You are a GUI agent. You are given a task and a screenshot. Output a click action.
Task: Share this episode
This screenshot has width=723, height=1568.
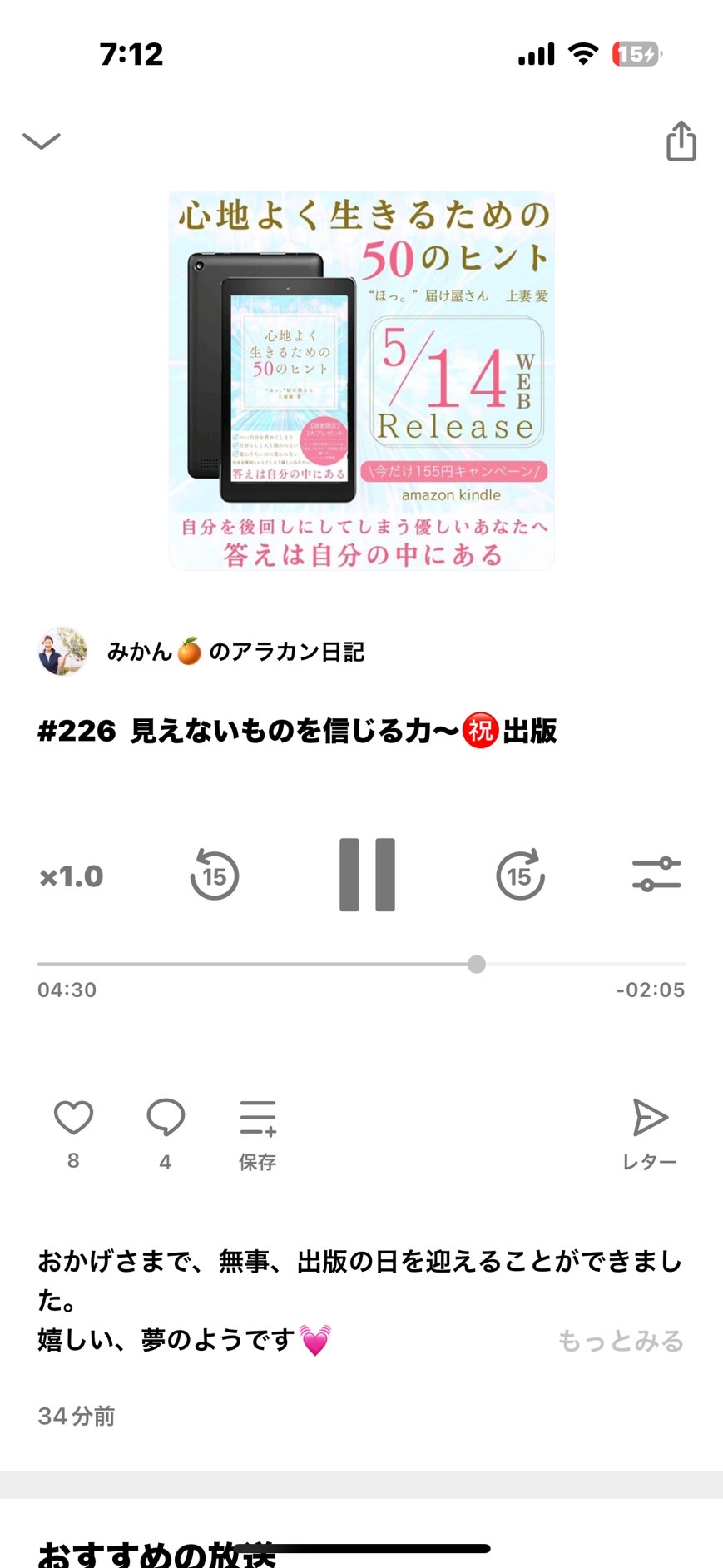(x=681, y=141)
